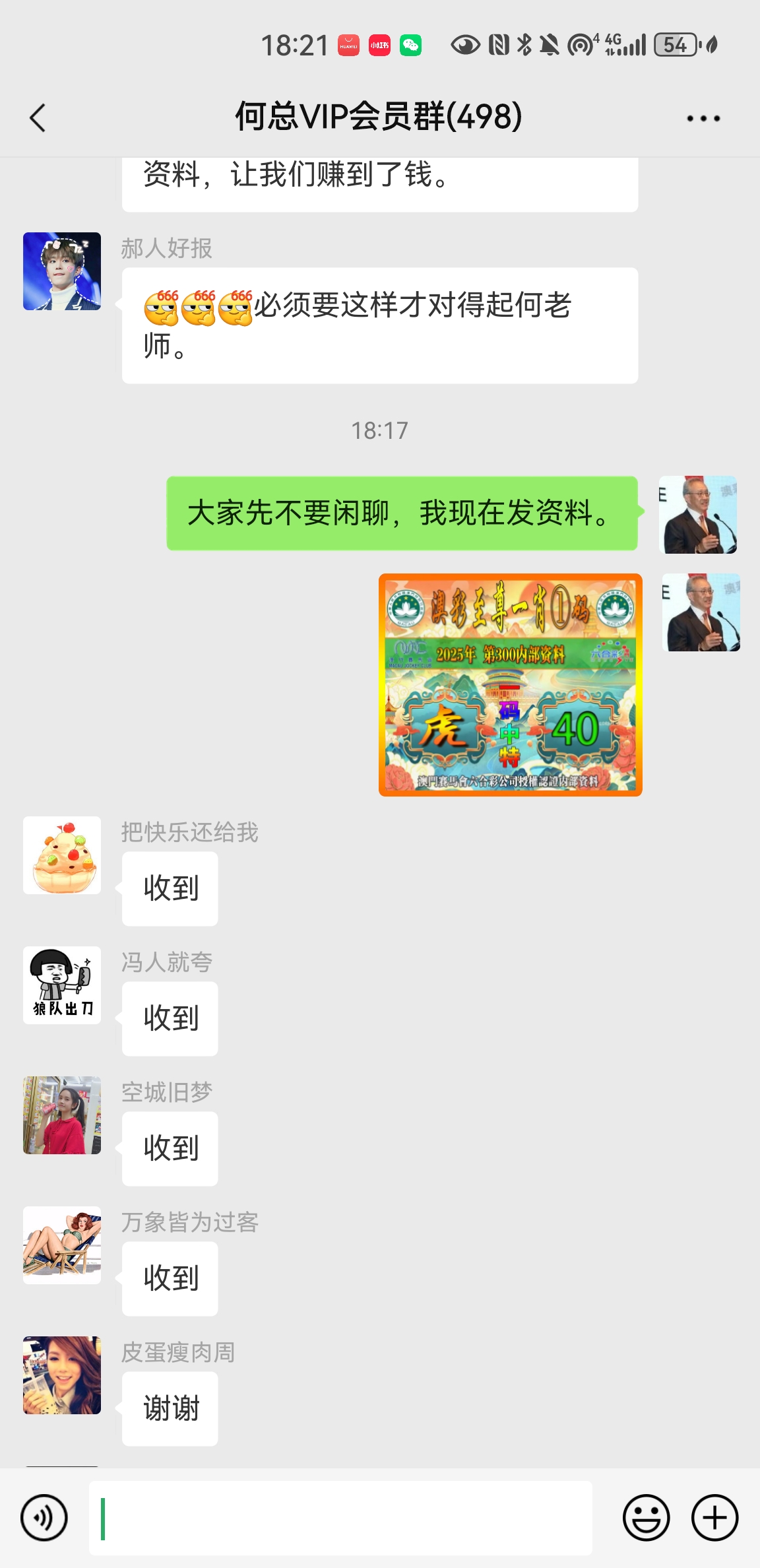760x1568 pixels.
Task: Tap the Xiaohongshu icon in the status bar
Action: tap(380, 46)
